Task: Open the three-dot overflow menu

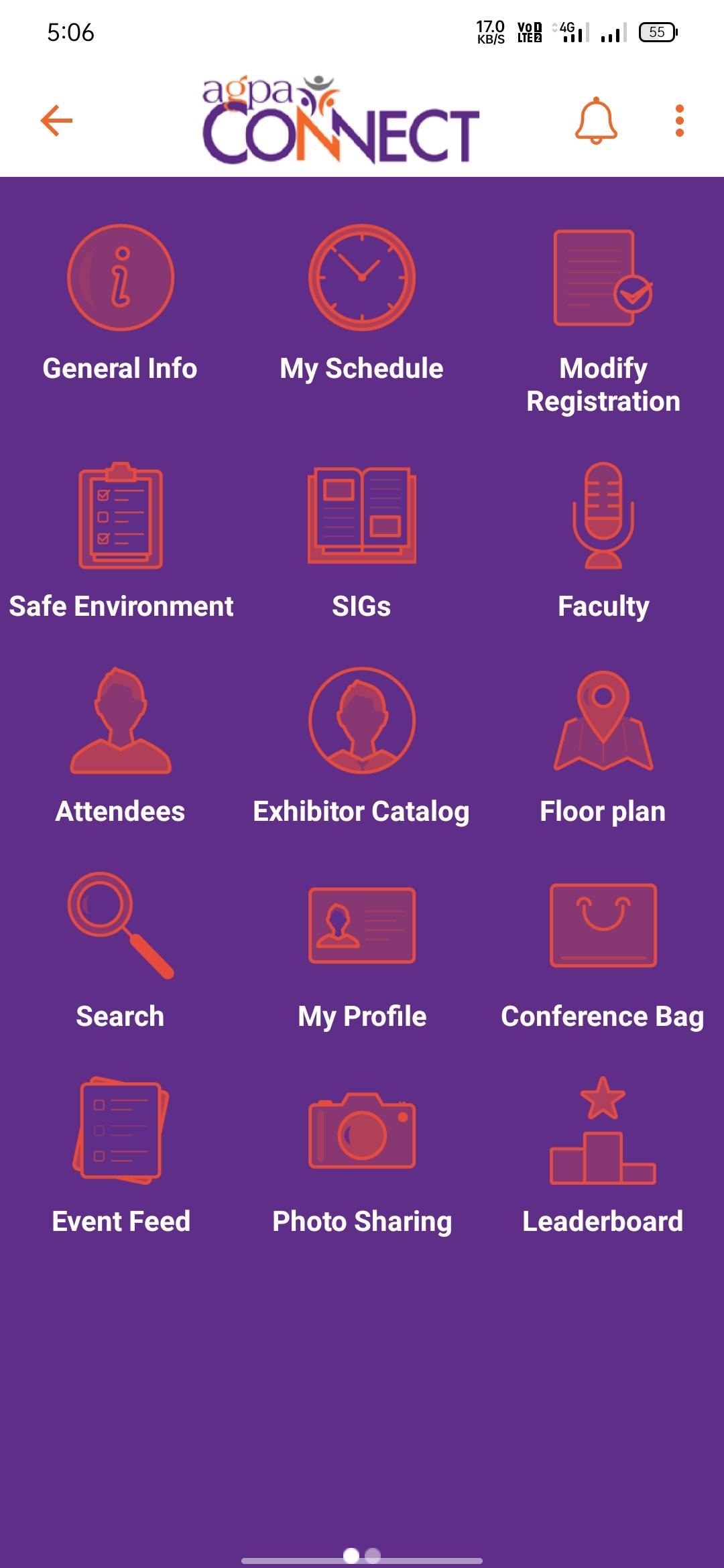Action: click(680, 121)
